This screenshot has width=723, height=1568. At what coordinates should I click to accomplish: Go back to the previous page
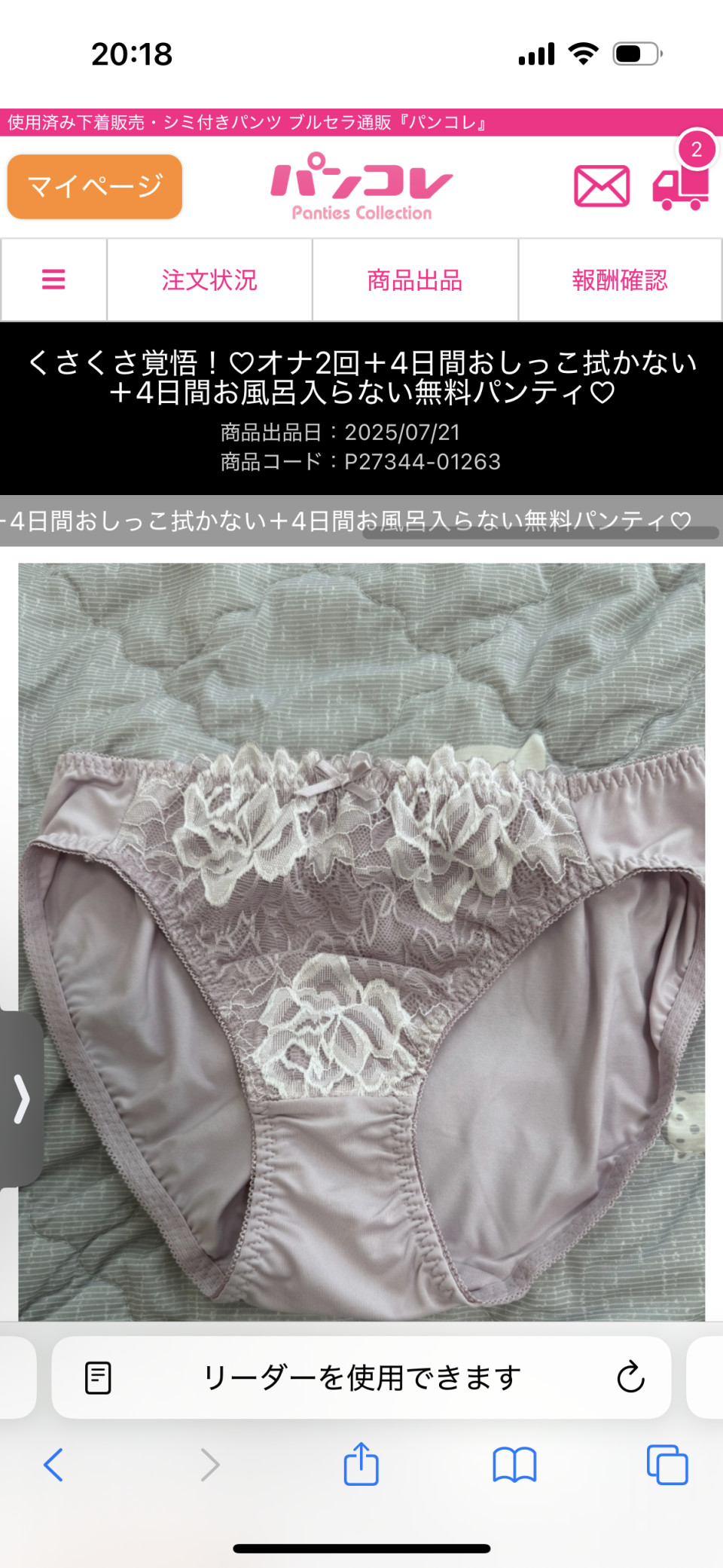click(x=53, y=1465)
